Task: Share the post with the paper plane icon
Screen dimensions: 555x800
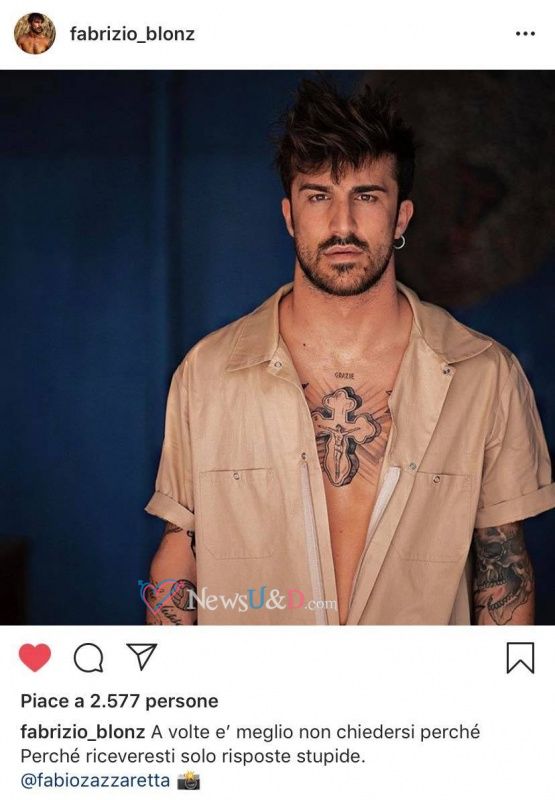Action: click(141, 657)
